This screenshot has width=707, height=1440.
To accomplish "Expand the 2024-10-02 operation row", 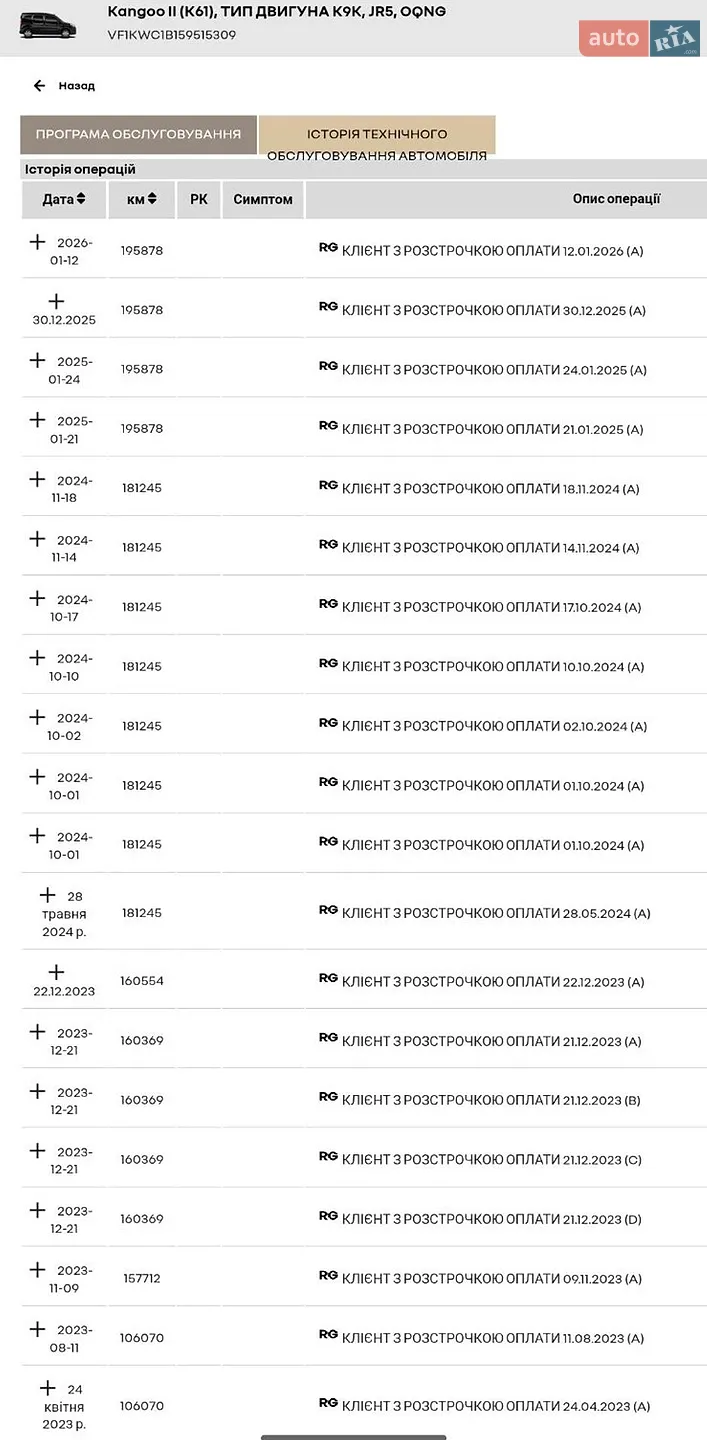I will 37,717.
